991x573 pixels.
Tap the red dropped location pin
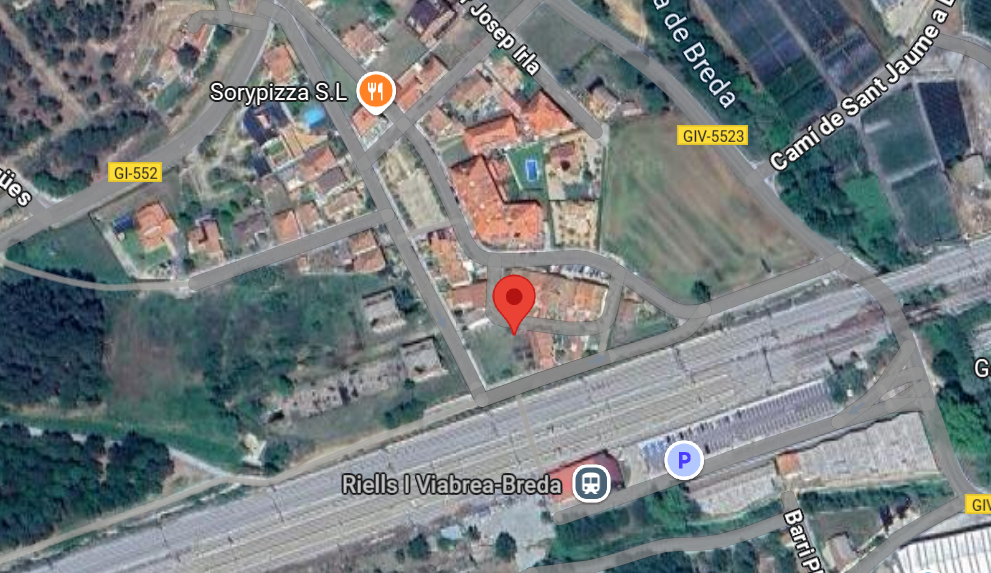(x=514, y=303)
